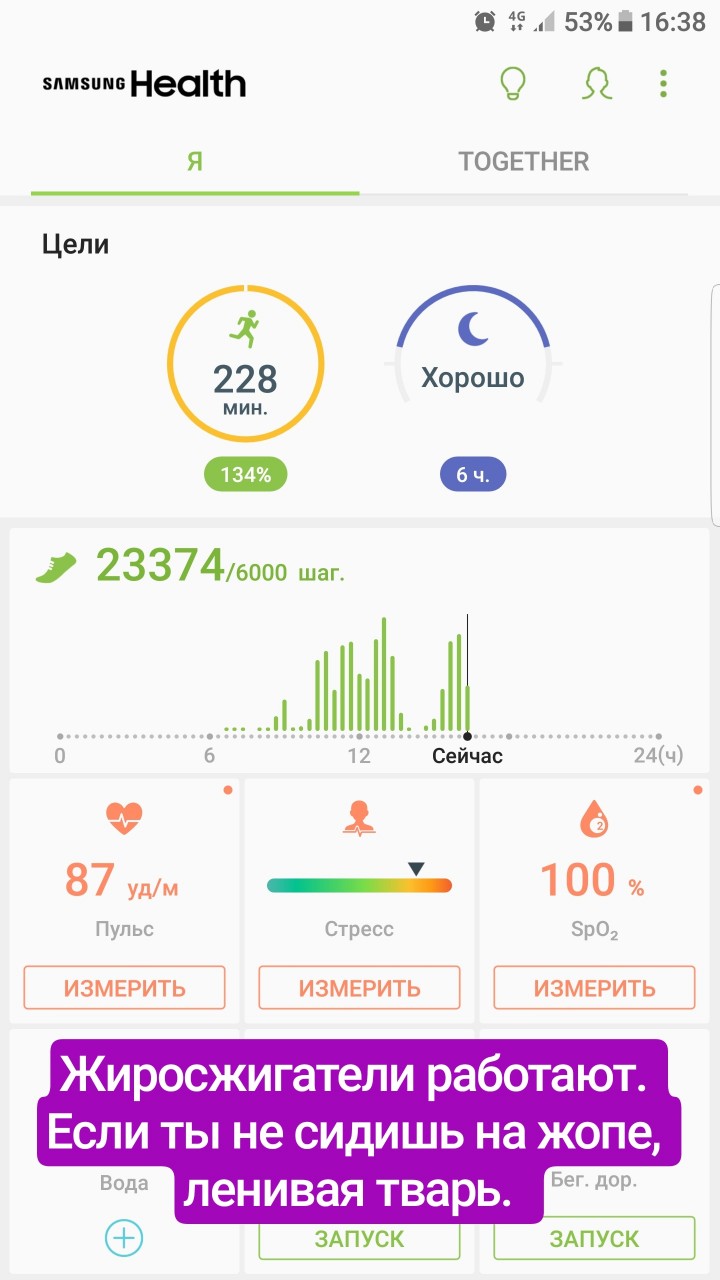Tap the plus button on the Вода card

(122, 1237)
